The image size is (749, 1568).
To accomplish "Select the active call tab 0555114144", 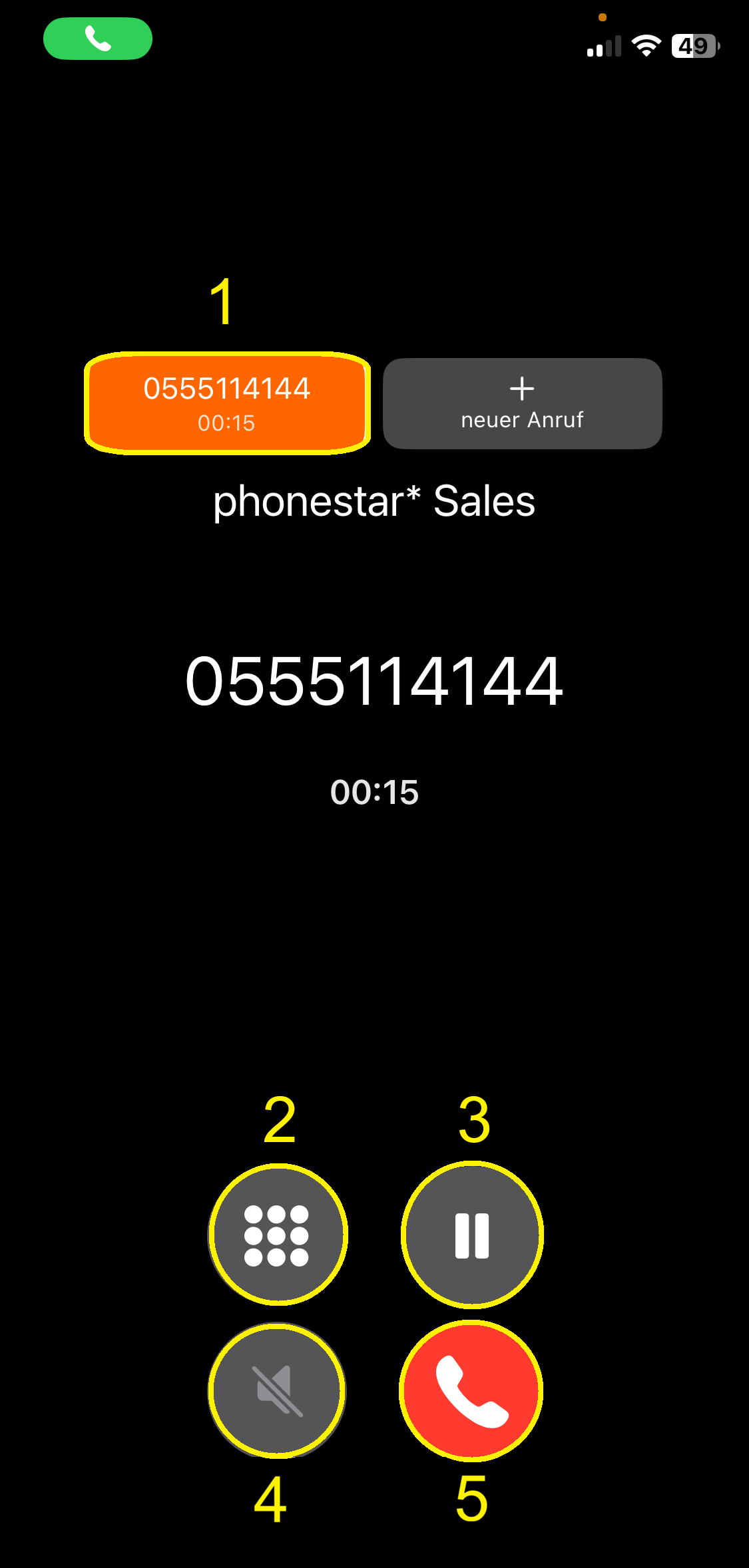I will pyautogui.click(x=227, y=403).
